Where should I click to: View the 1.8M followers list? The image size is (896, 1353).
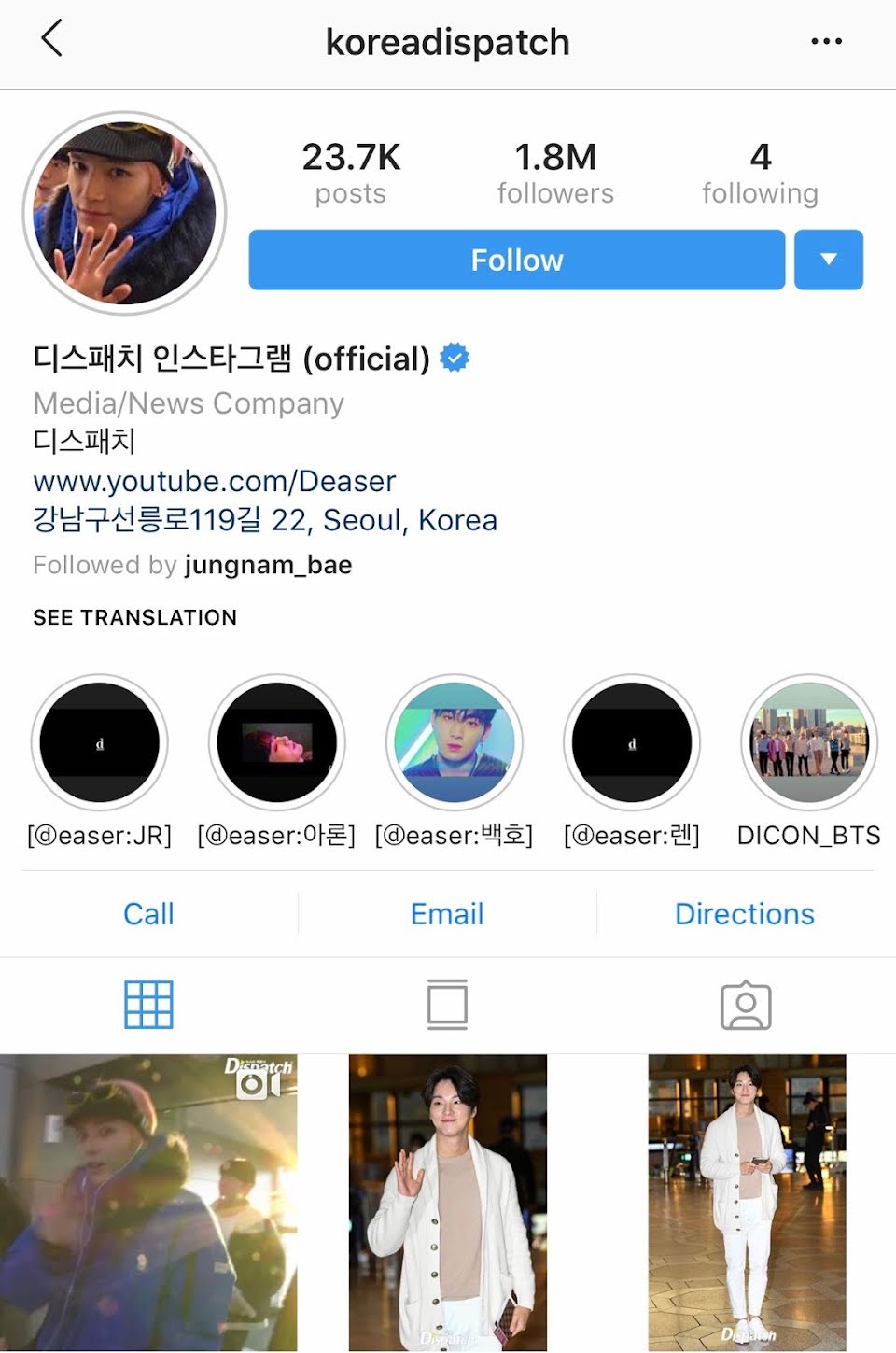555,173
